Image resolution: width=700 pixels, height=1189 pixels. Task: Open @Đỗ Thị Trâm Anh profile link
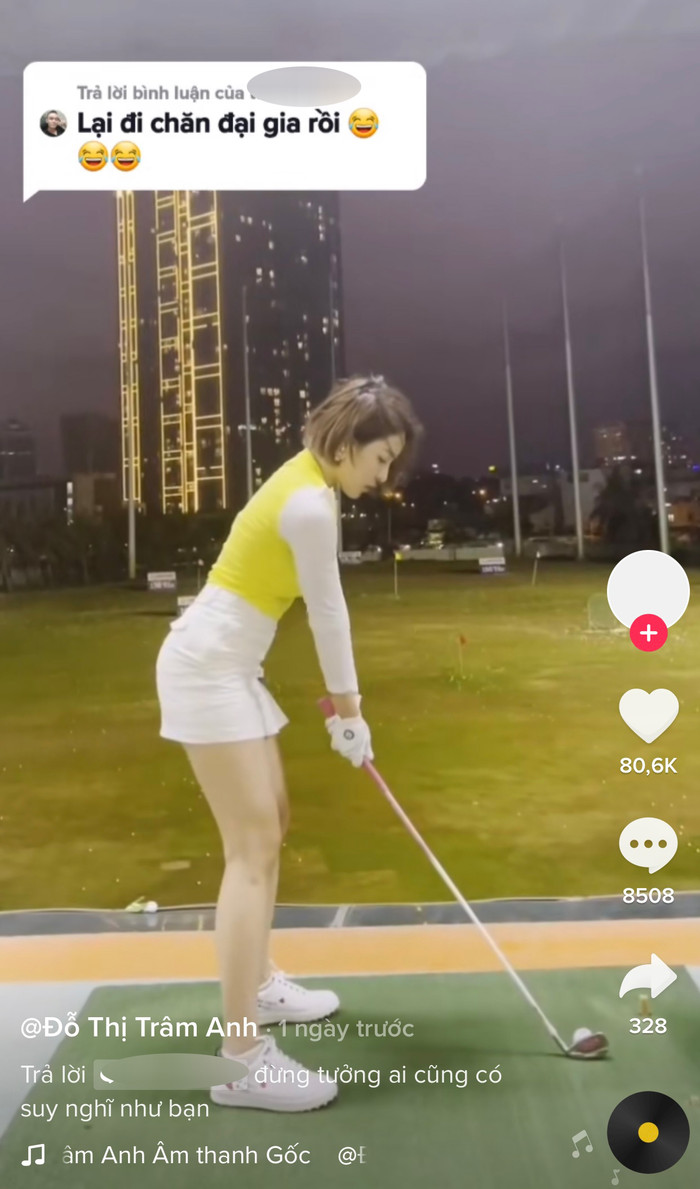pos(139,1028)
